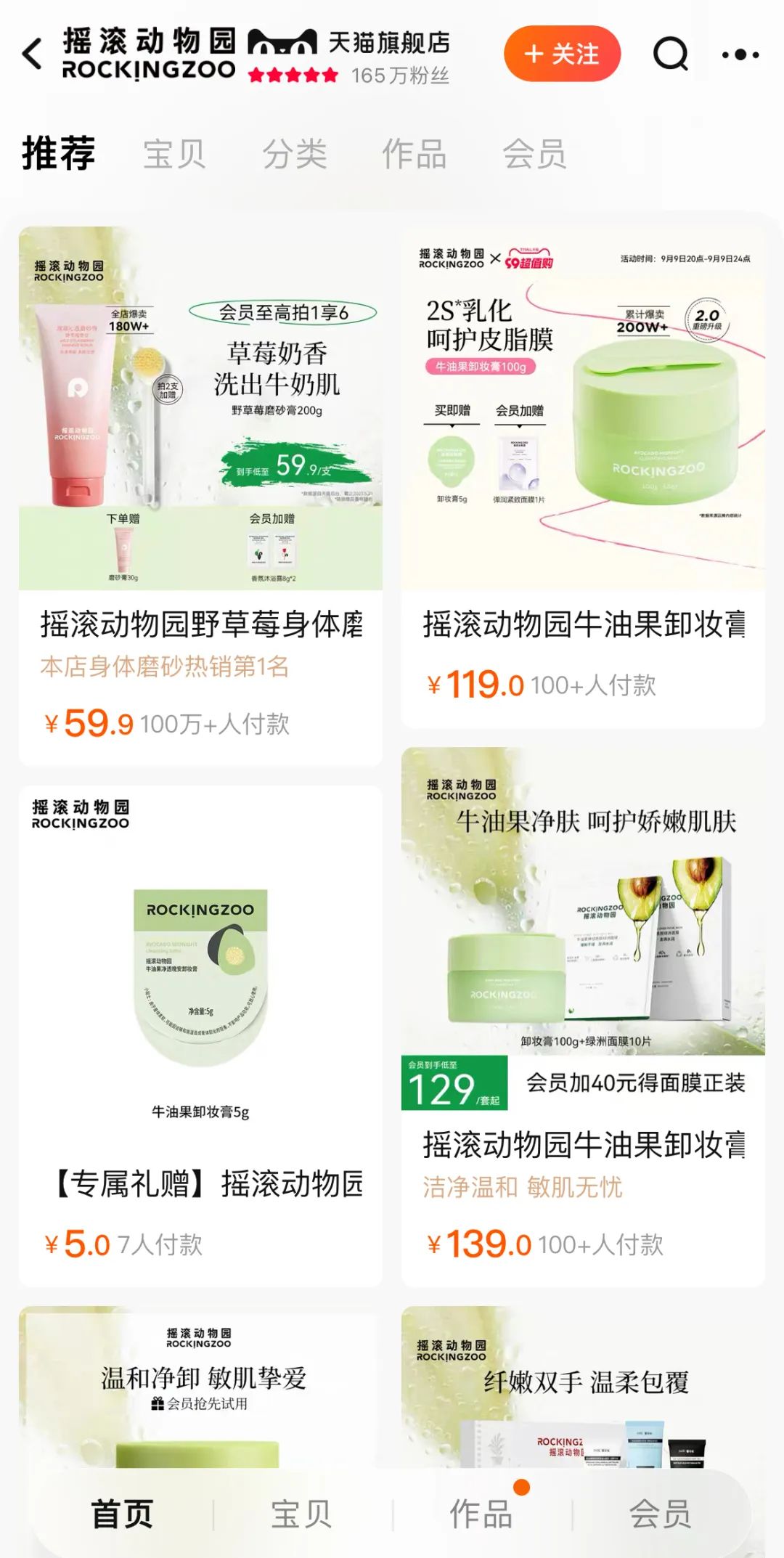The image size is (784, 1558).
Task: Switch to the 分类 tab
Action: 295,154
